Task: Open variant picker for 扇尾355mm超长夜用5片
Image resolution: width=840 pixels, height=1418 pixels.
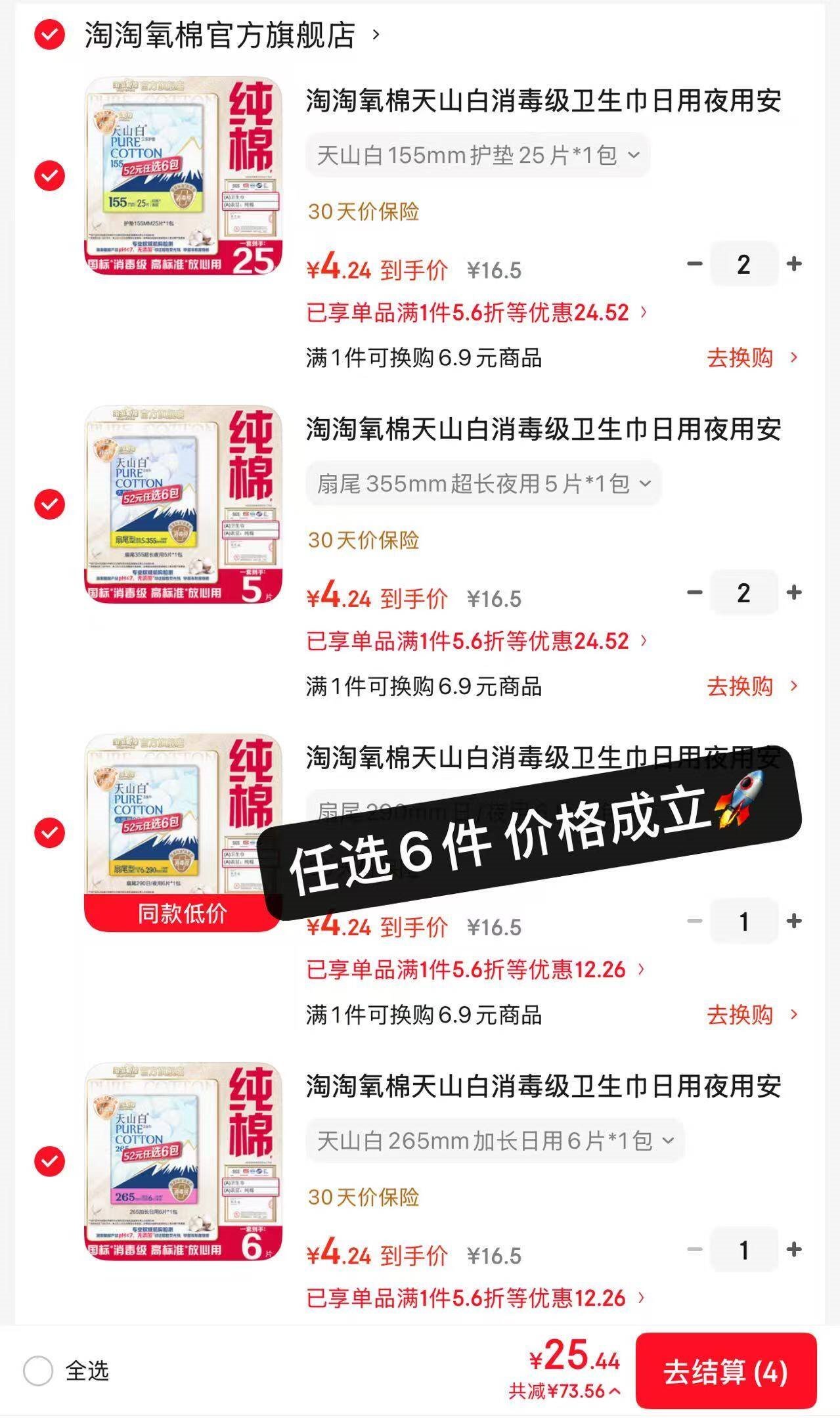Action: (x=483, y=484)
